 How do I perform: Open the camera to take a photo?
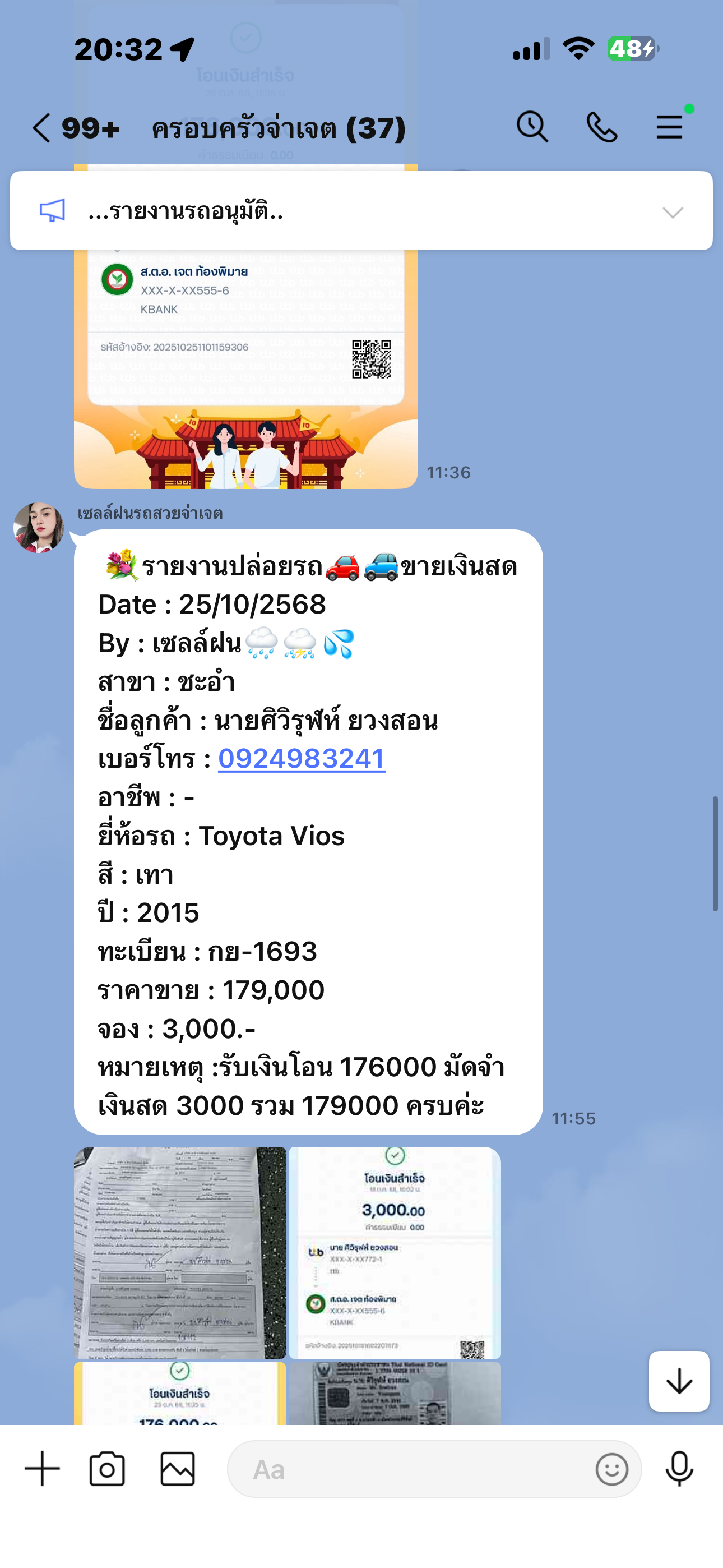click(107, 1469)
